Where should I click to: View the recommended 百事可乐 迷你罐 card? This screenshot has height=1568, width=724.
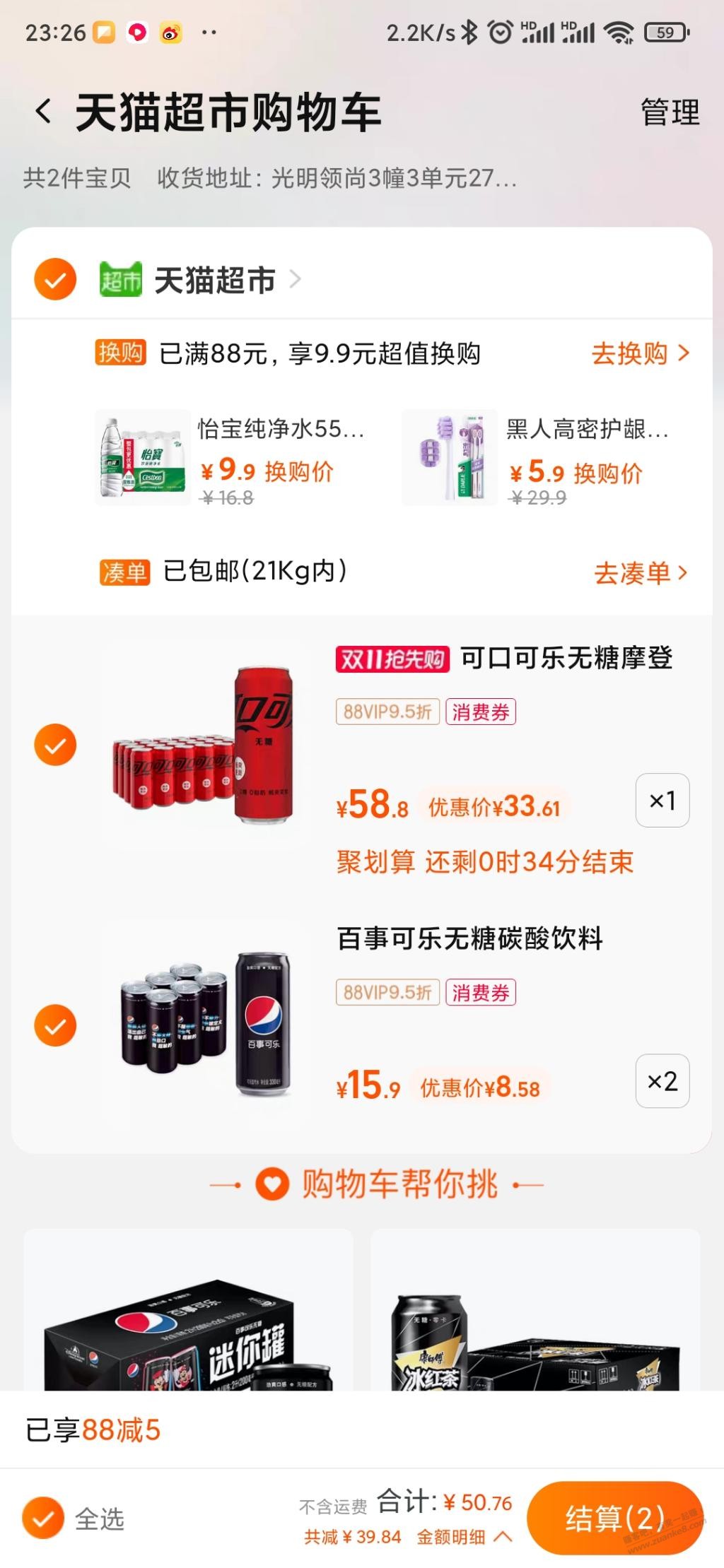pos(188,1314)
